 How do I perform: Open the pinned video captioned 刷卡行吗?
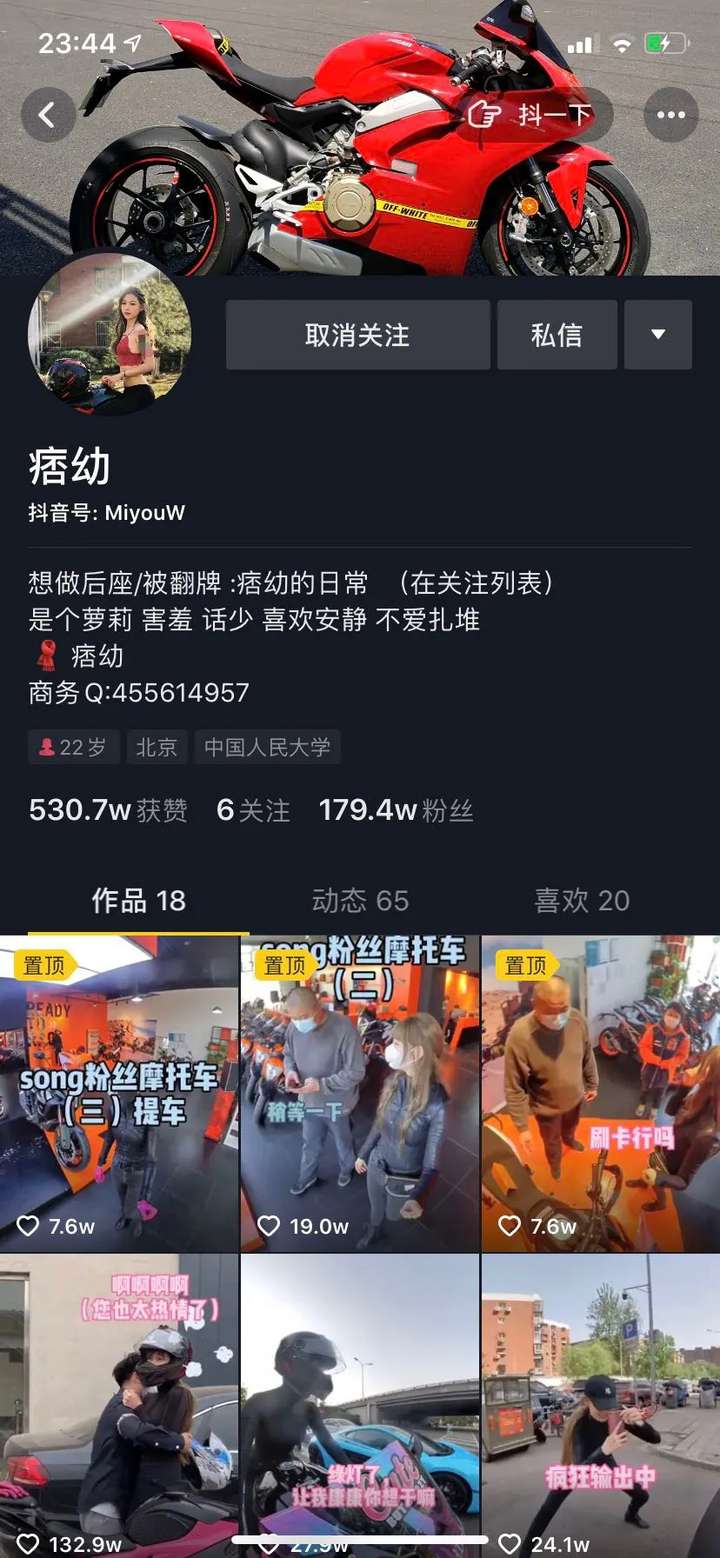(x=601, y=1092)
